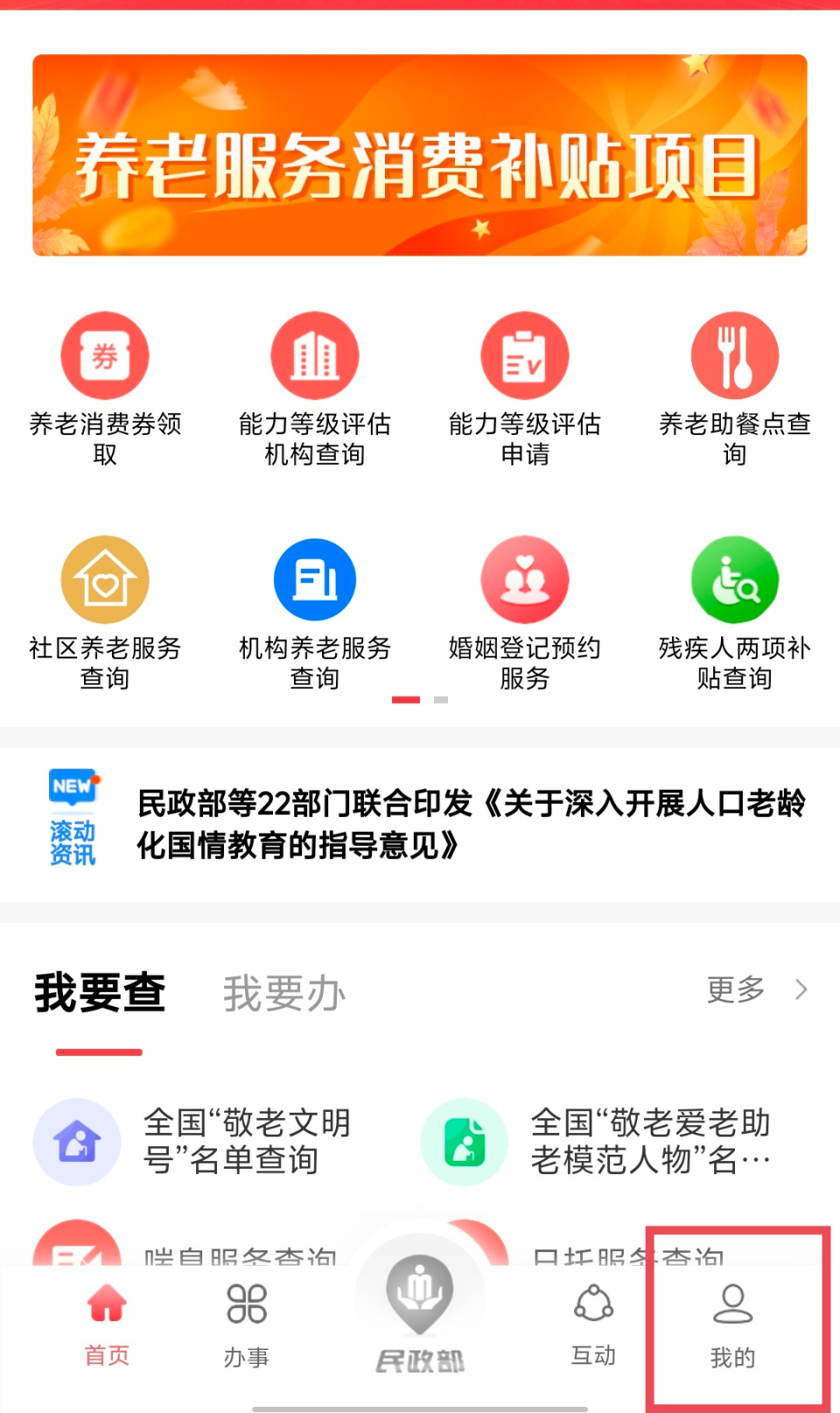
Task: Open 社区养老服务查询 house icon
Action: tap(105, 580)
